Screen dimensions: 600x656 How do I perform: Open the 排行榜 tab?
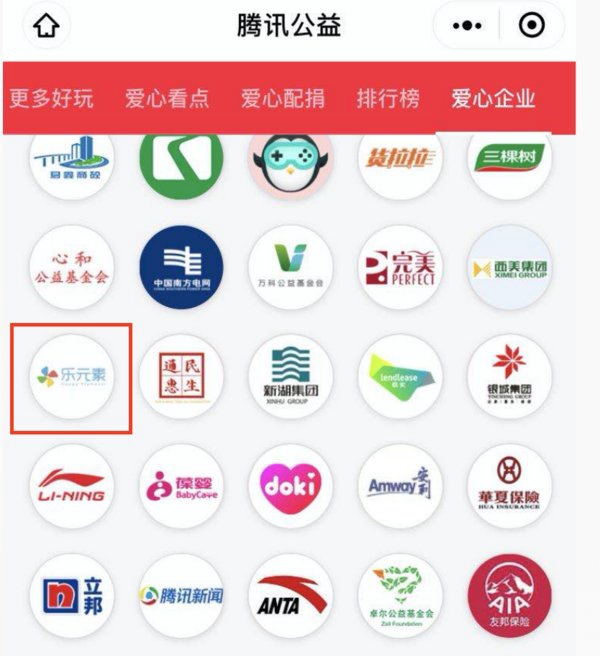388,99
